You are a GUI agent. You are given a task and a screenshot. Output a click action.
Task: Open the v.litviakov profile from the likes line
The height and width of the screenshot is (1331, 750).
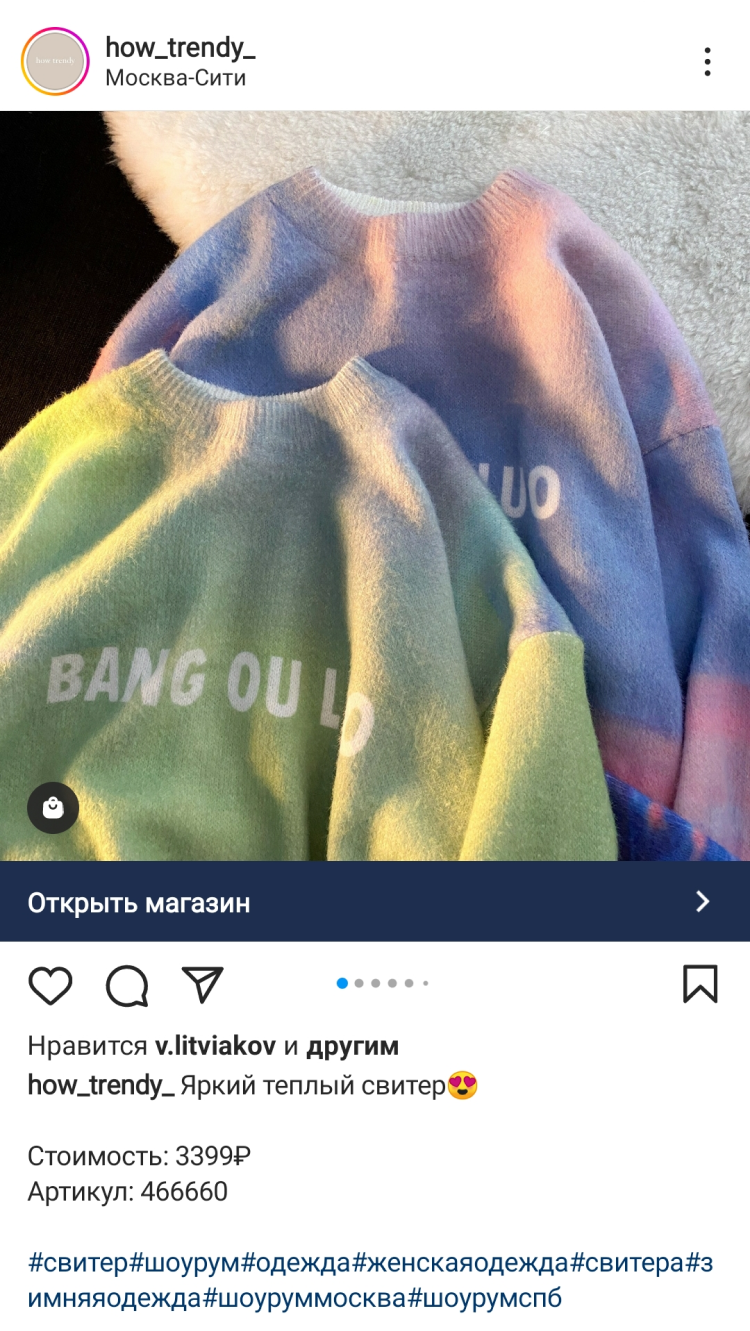(215, 1046)
